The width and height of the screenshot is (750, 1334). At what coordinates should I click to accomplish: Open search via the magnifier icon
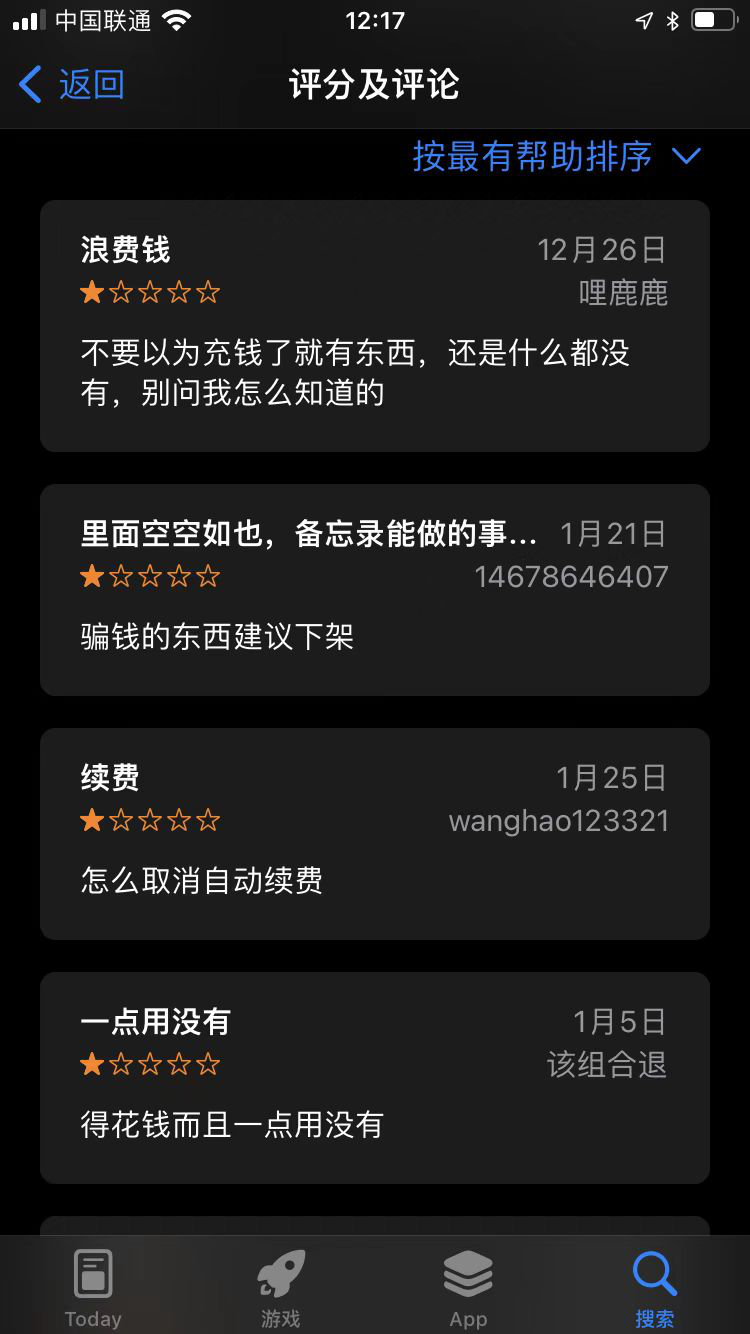click(x=654, y=1273)
